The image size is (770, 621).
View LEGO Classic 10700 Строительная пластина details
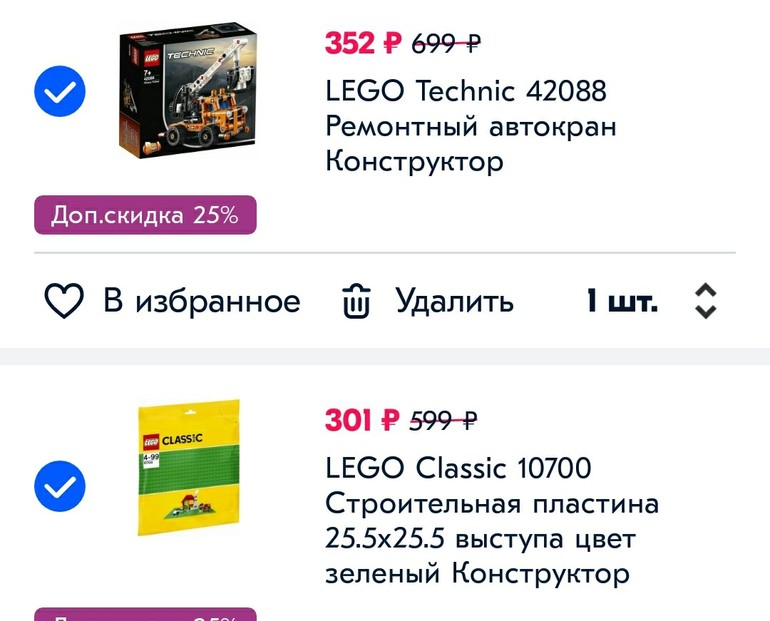(491, 520)
